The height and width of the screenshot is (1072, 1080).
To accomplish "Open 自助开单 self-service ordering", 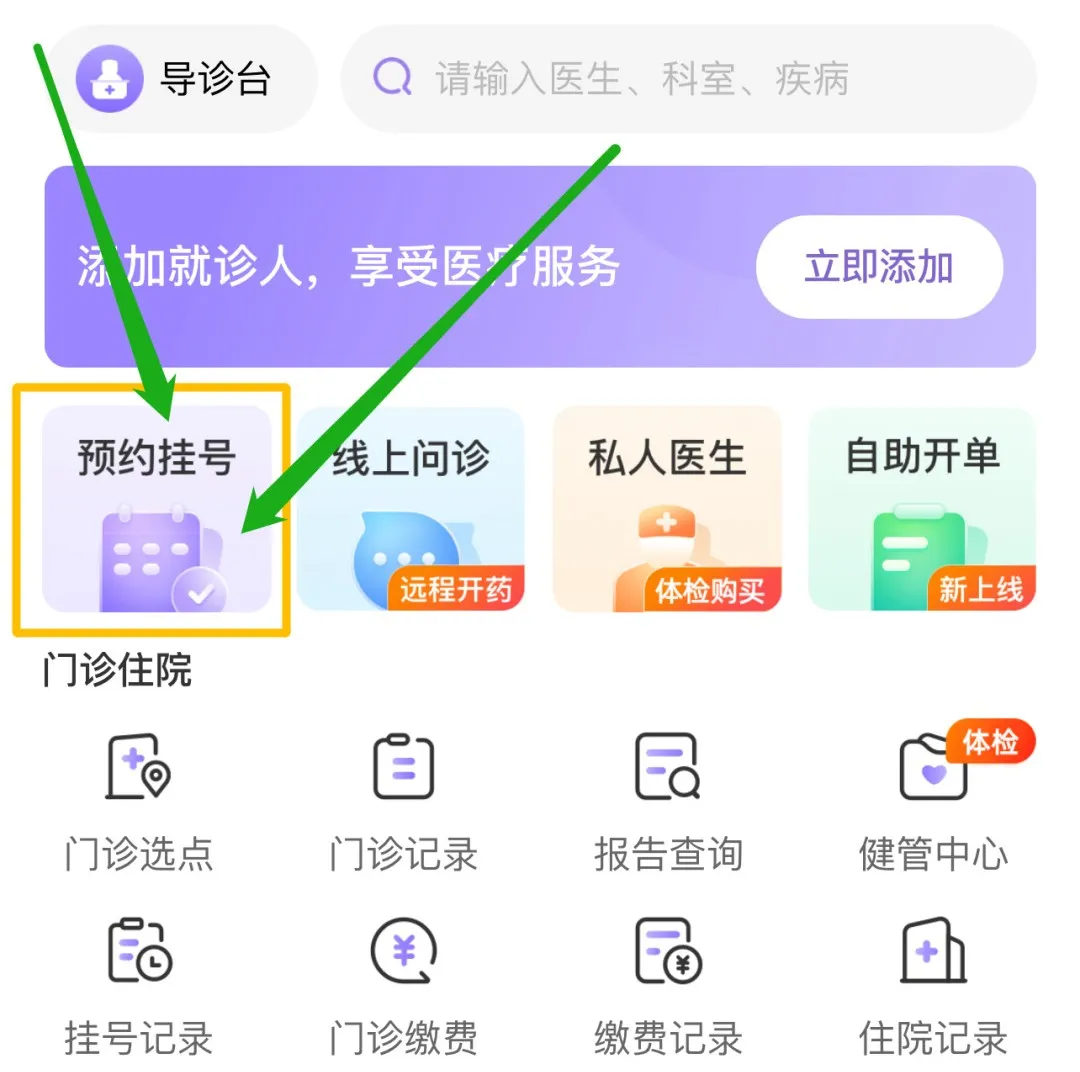I will tap(922, 508).
